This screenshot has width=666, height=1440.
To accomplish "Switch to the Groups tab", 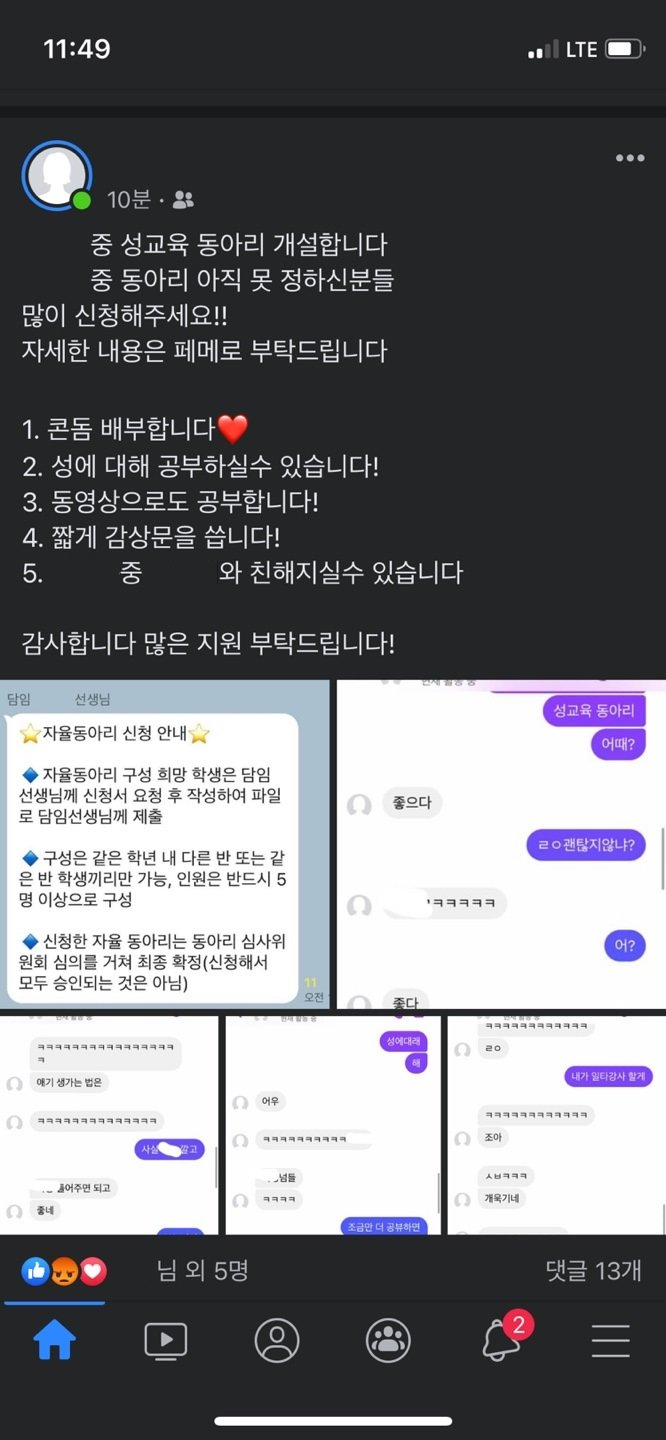I will coord(388,1340).
